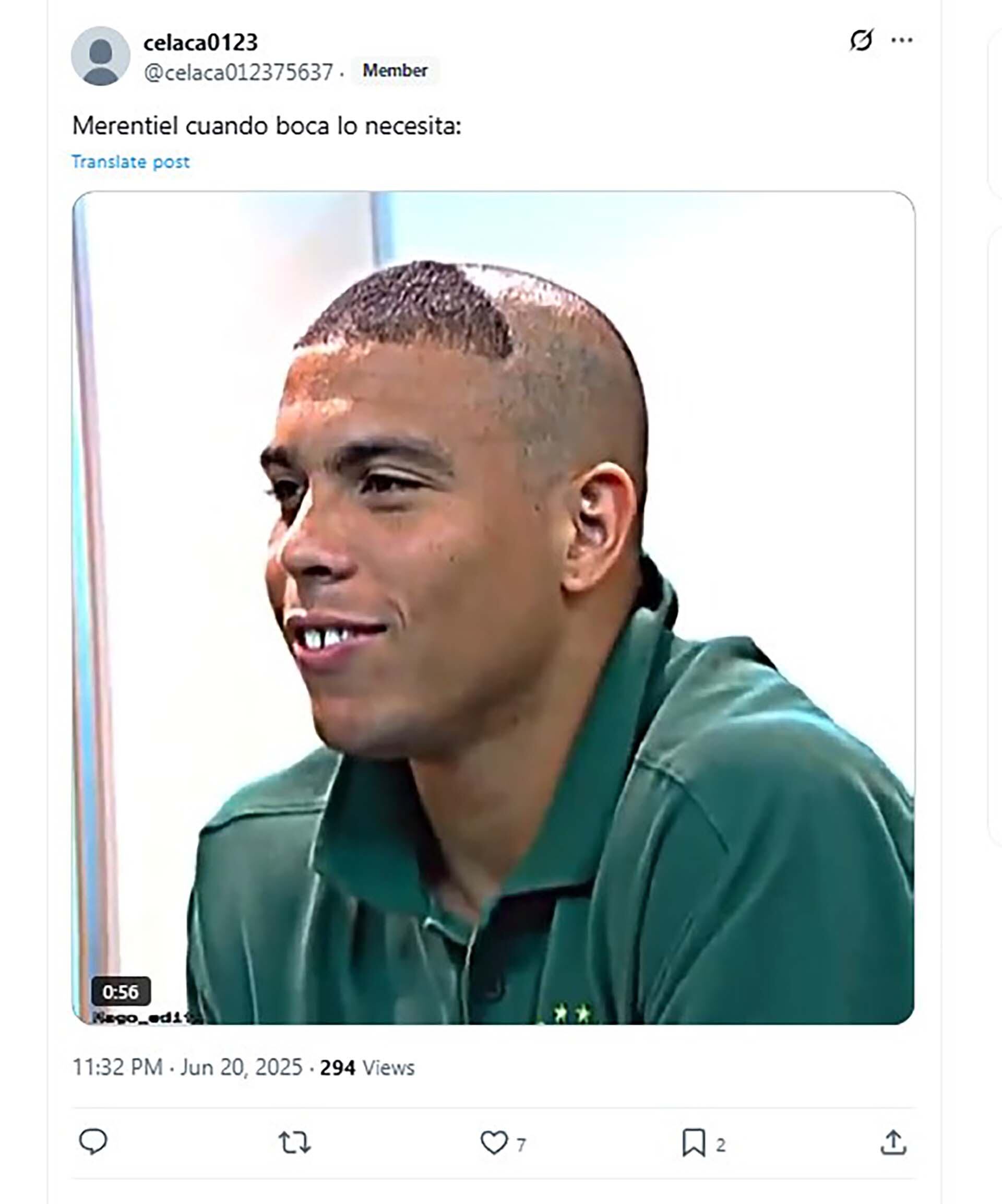Click celaca0123's profile avatar
The image size is (1002, 1204).
tap(101, 56)
